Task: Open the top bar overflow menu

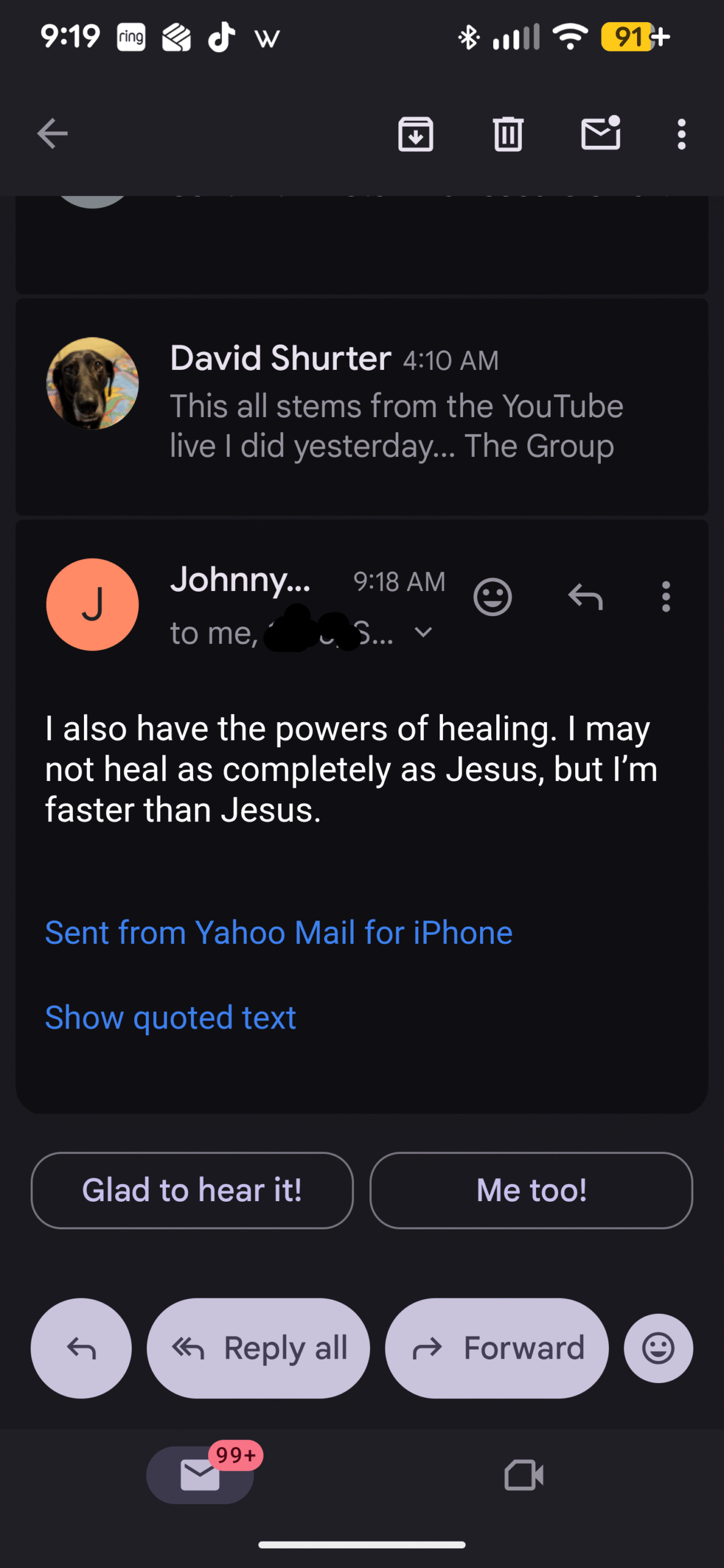Action: pos(681,134)
